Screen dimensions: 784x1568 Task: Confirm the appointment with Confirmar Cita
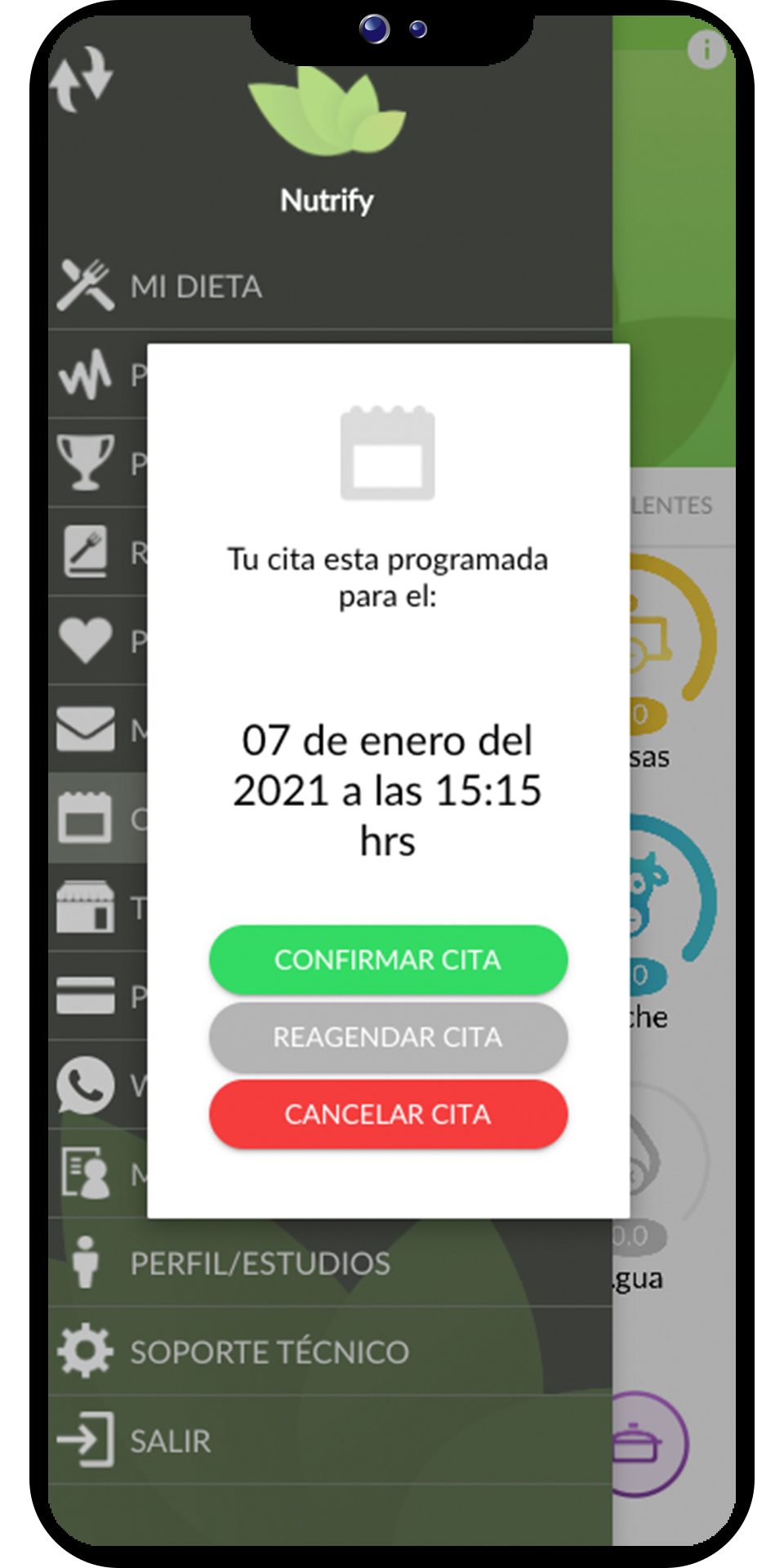388,960
